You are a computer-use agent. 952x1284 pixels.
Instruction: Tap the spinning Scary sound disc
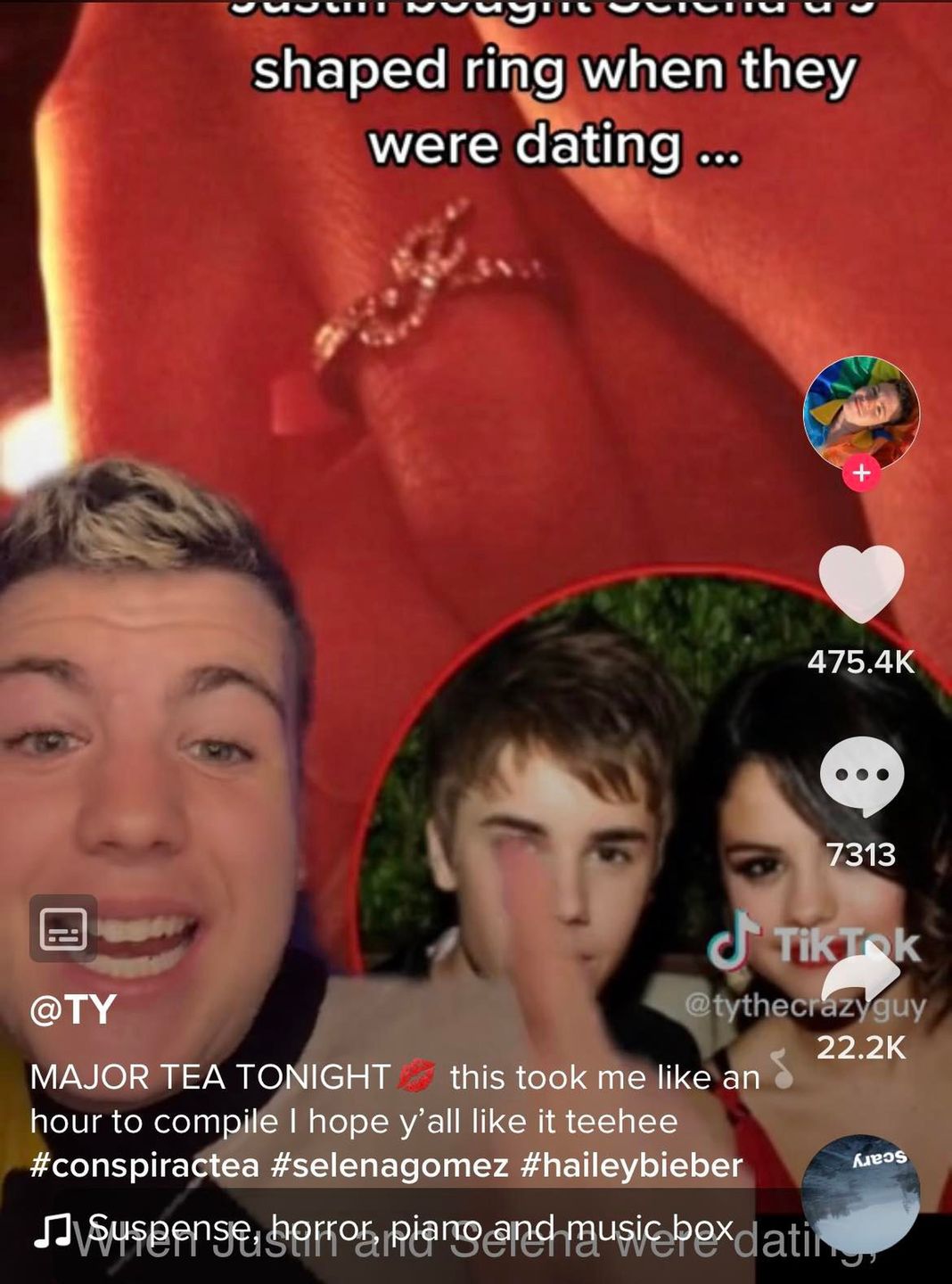pyautogui.click(x=860, y=1195)
